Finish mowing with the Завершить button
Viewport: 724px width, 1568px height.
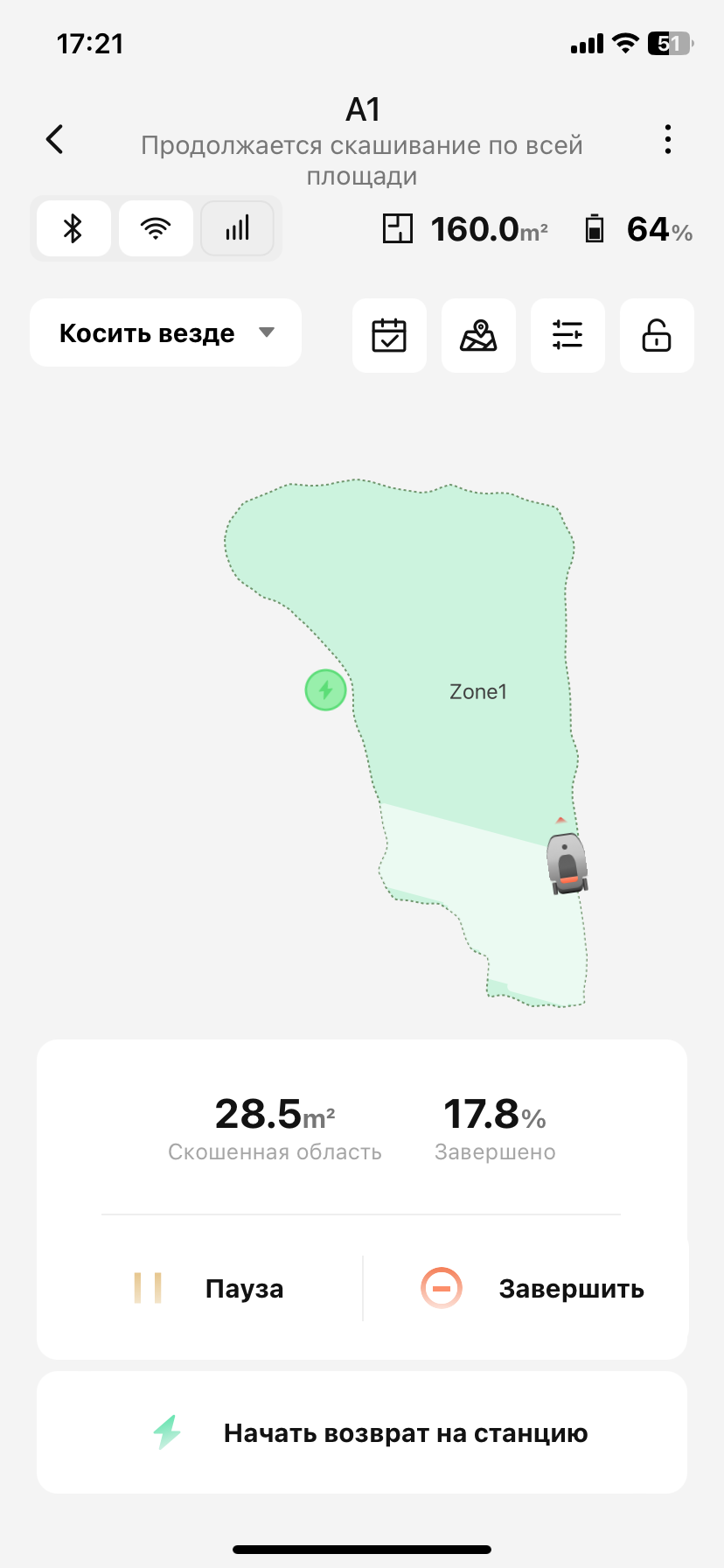tap(533, 1288)
